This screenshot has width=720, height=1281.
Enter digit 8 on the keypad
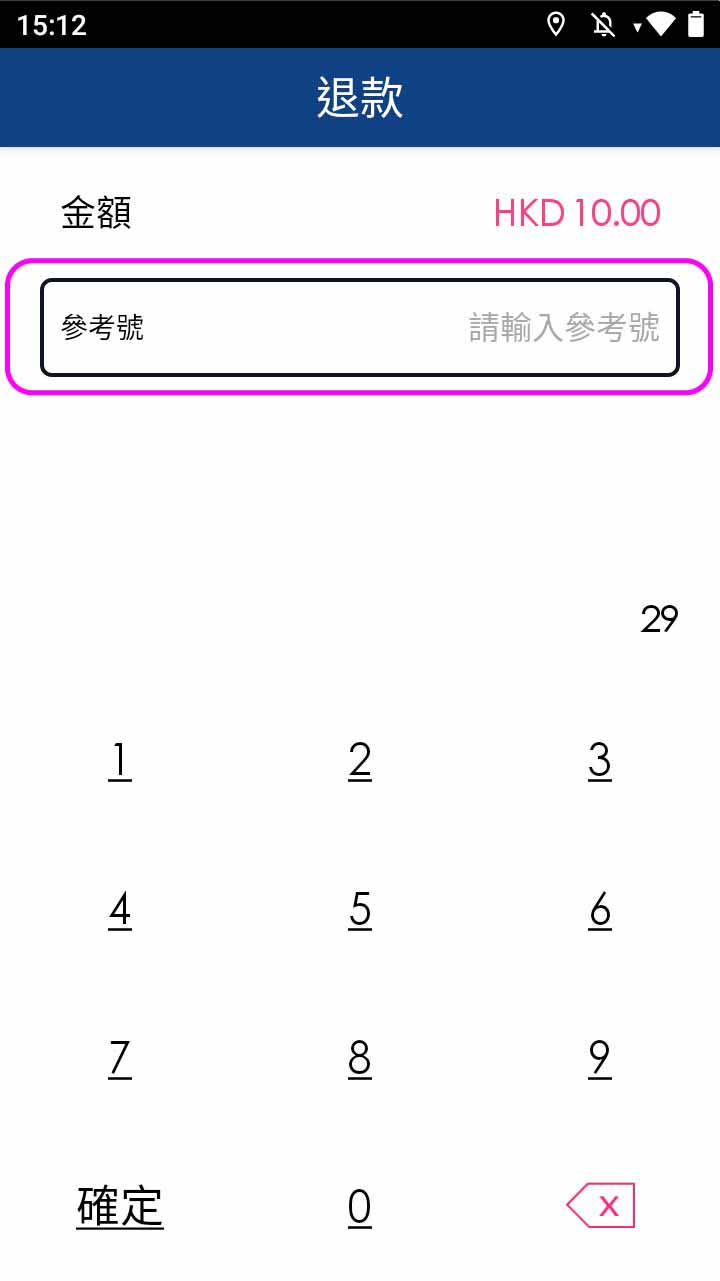(x=360, y=1058)
